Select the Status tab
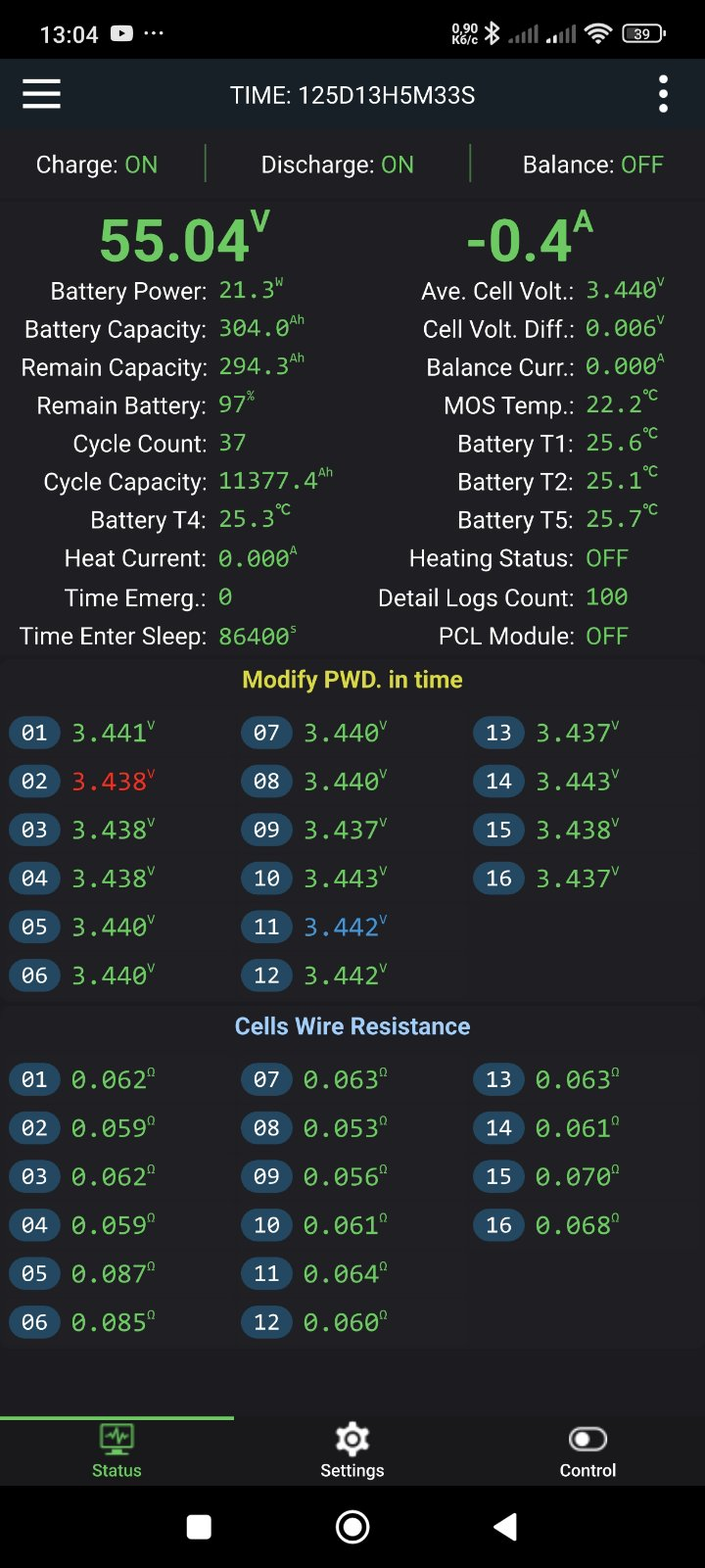 pos(117,1451)
